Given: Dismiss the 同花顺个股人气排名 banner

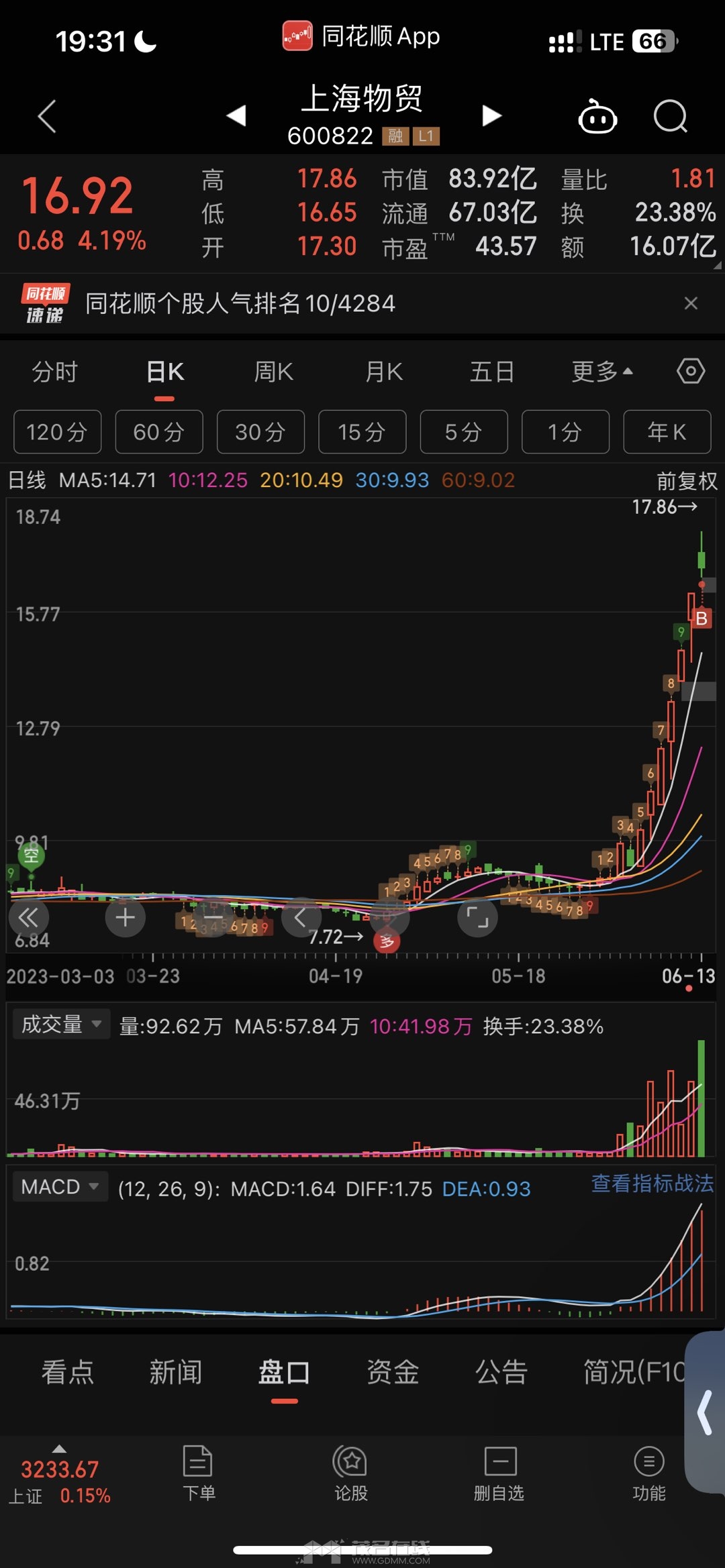Looking at the screenshot, I should tap(691, 303).
